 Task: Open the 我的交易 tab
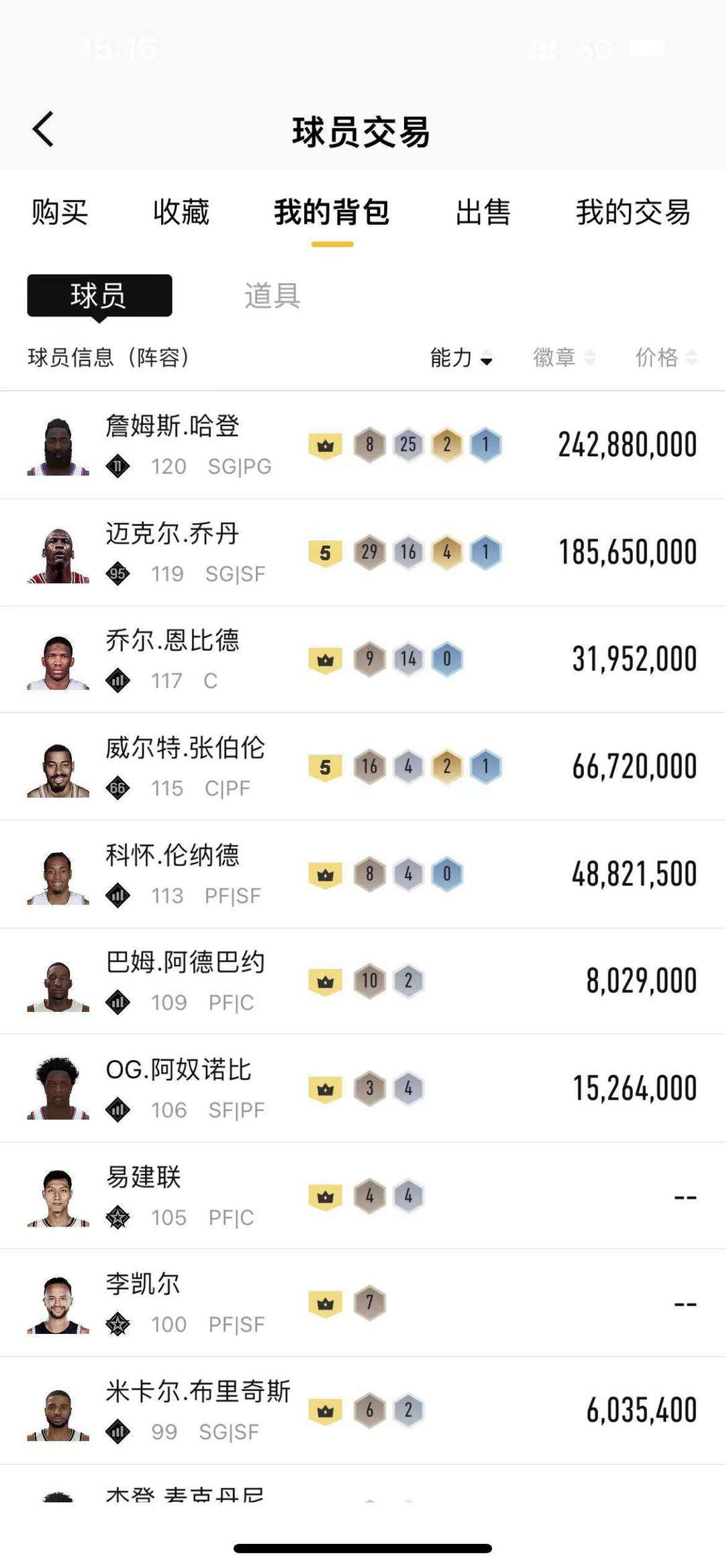633,212
